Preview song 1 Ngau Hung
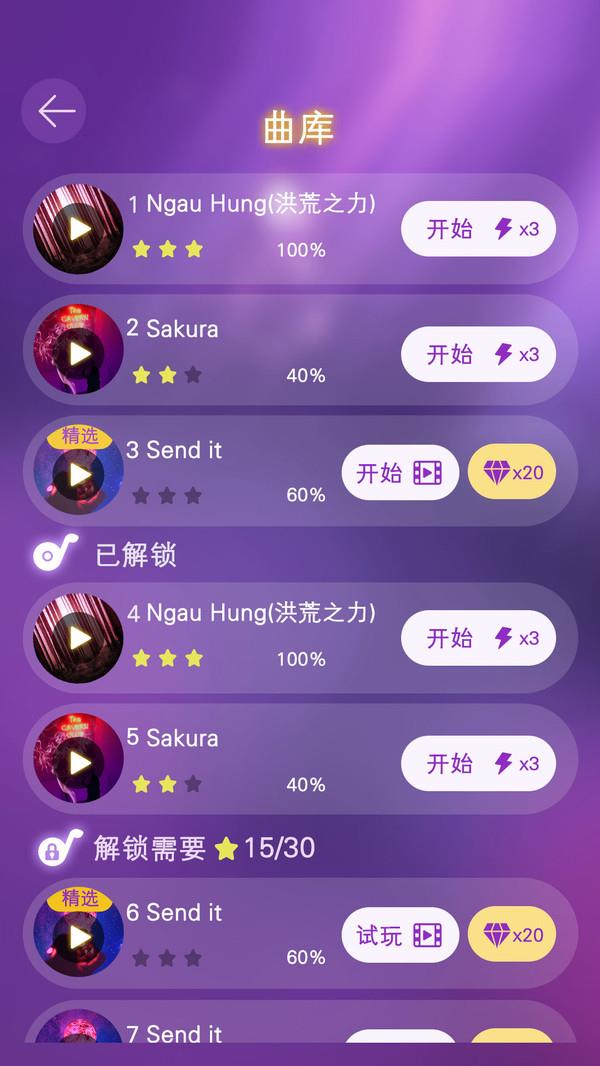Screen dimensions: 600x1066 pos(78,229)
